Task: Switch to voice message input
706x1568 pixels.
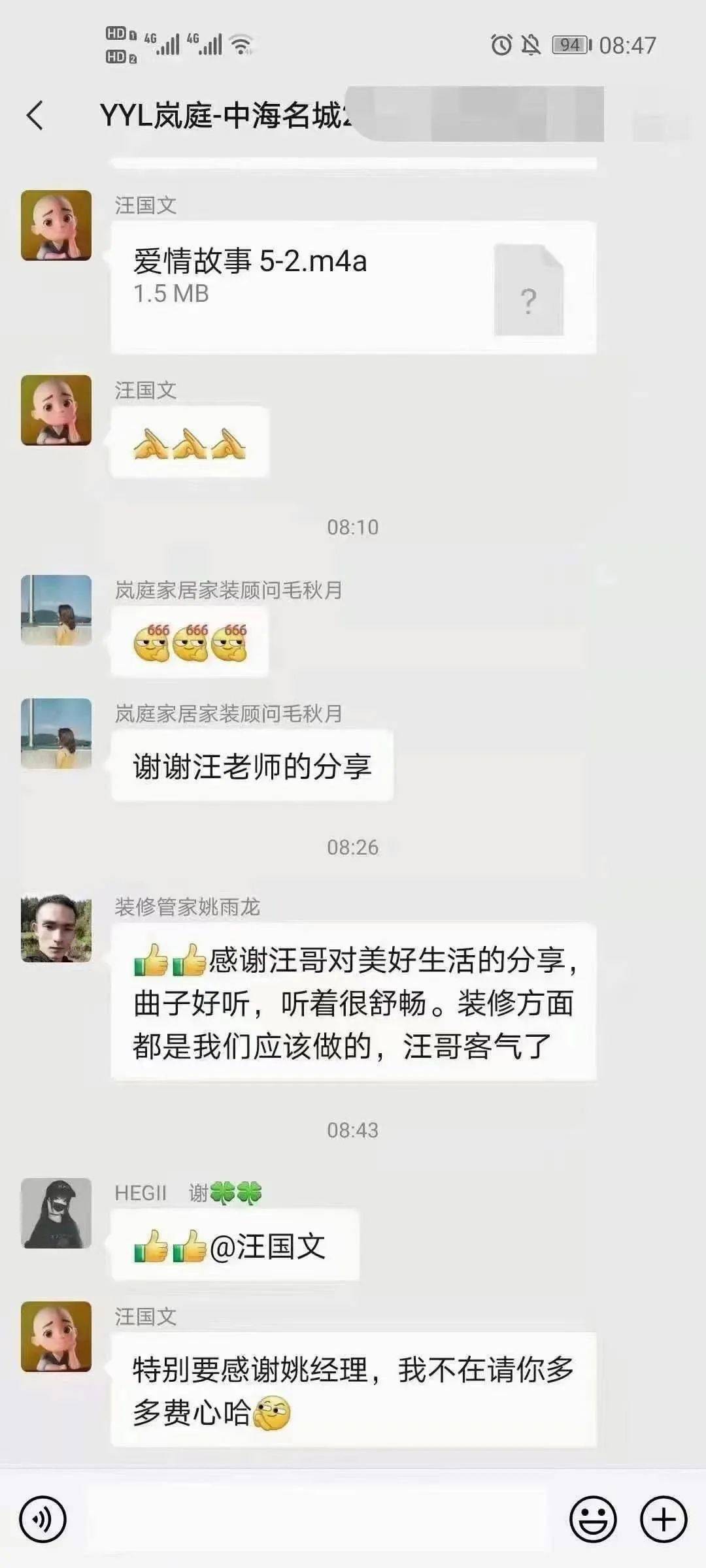Action: click(43, 1519)
